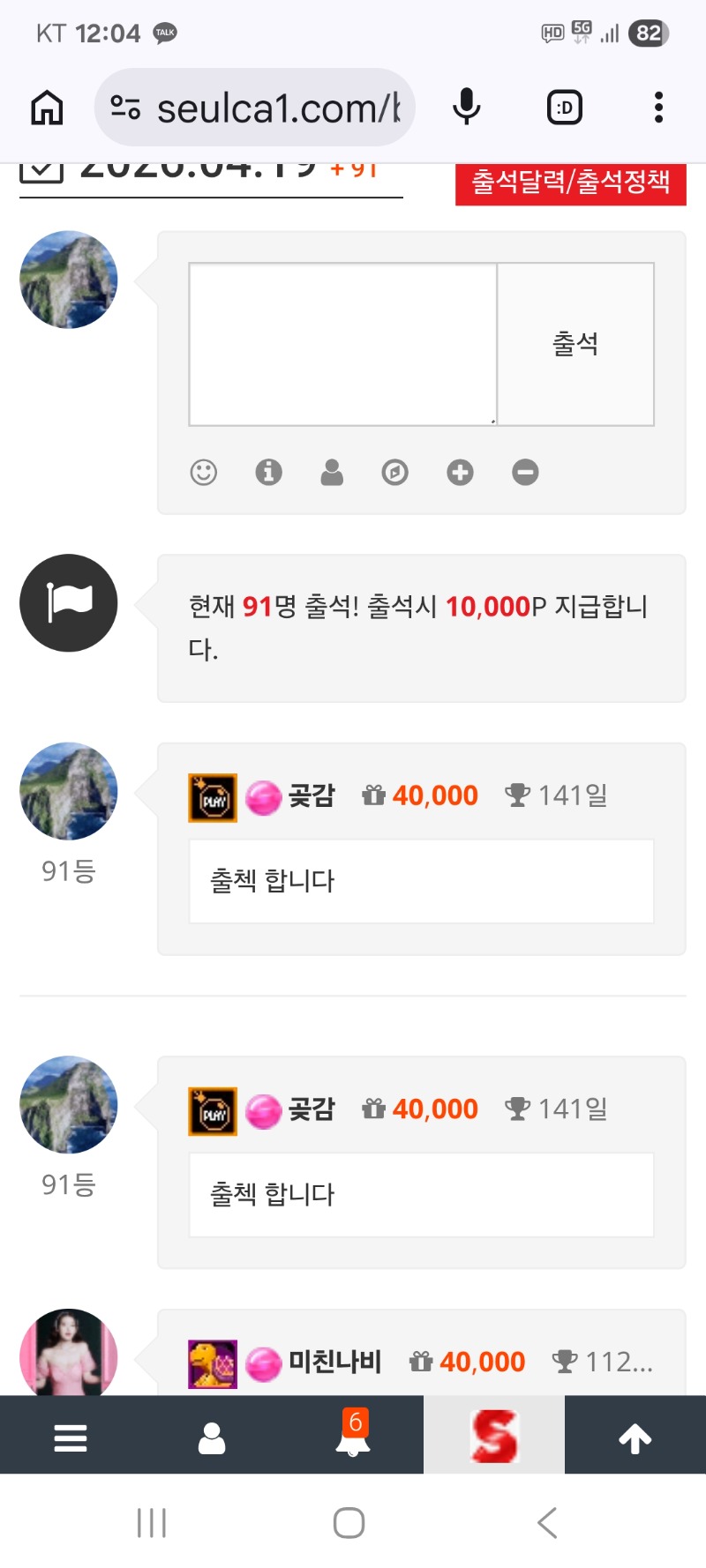Image resolution: width=706 pixels, height=1568 pixels.
Task: Tap the red S logo button
Action: (494, 1437)
